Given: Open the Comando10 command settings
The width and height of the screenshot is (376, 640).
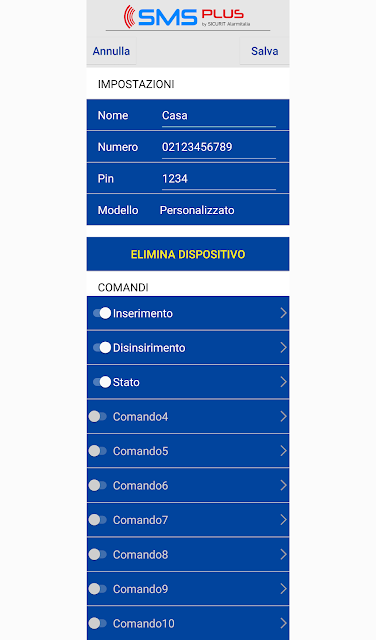Looking at the screenshot, I should coord(188,623).
